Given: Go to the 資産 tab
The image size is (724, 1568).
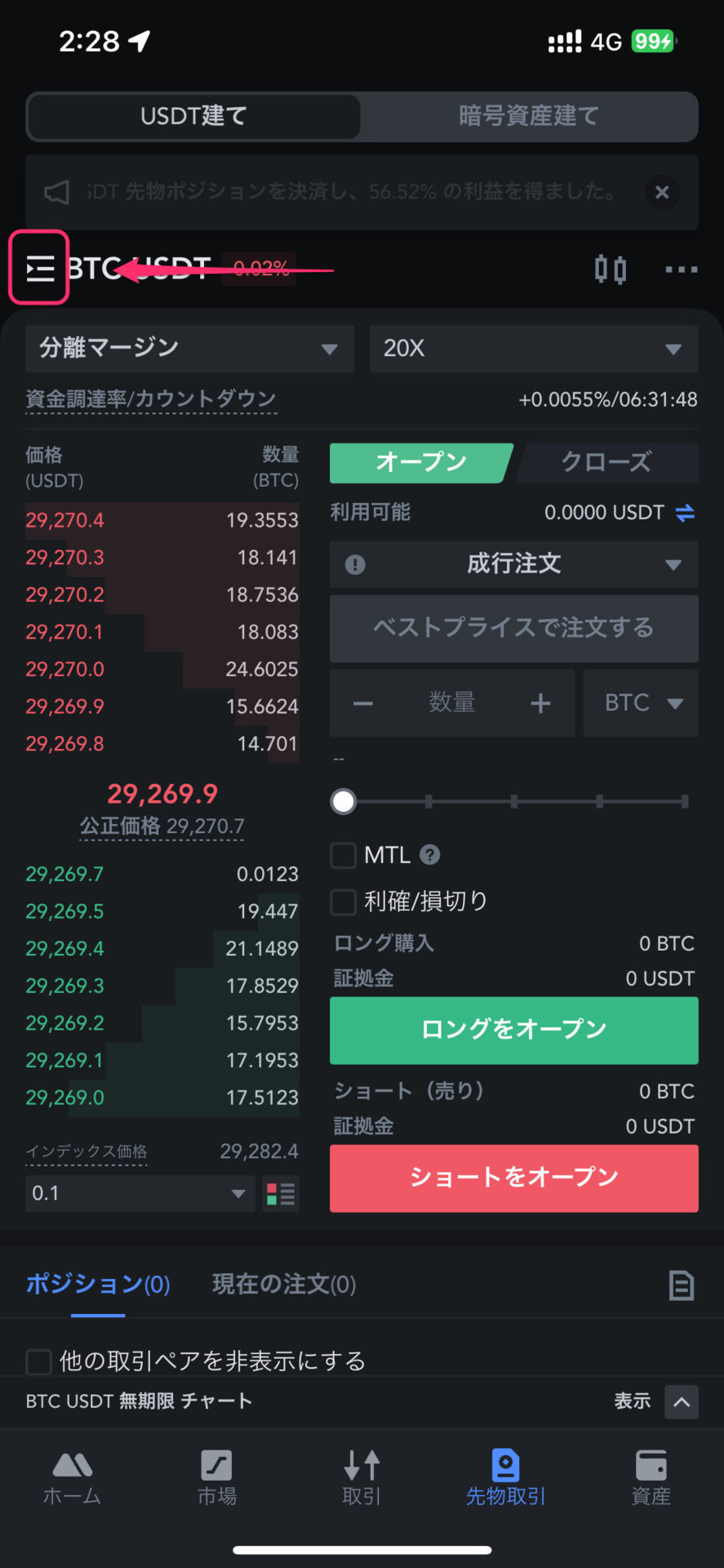Looking at the screenshot, I should coord(651,1477).
